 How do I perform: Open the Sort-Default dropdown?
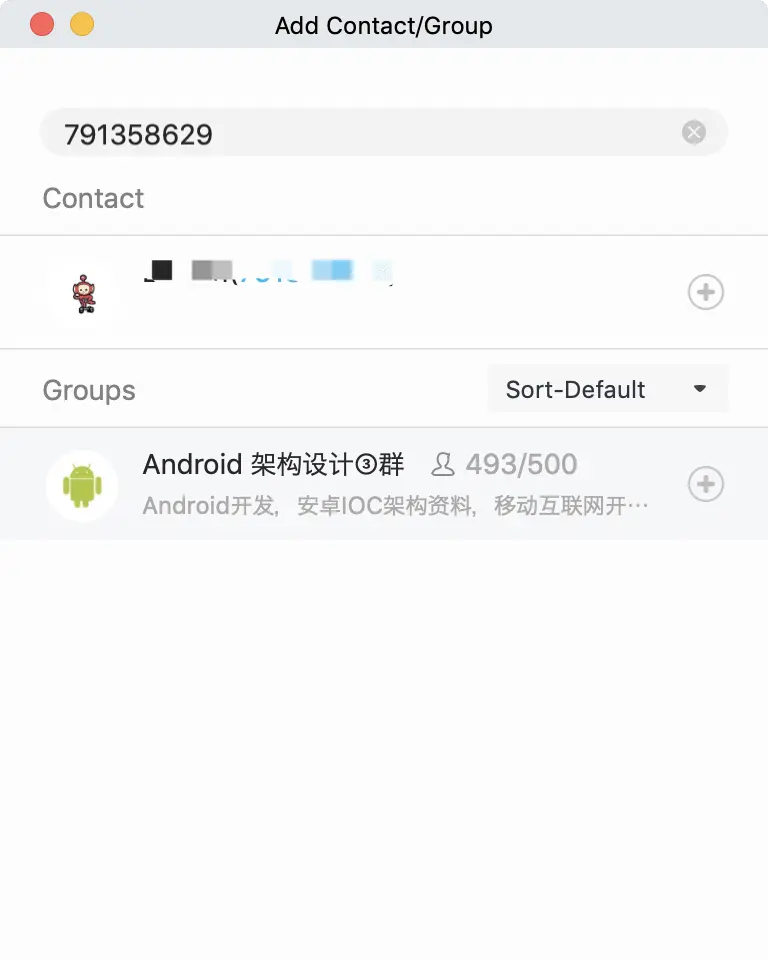coord(607,389)
